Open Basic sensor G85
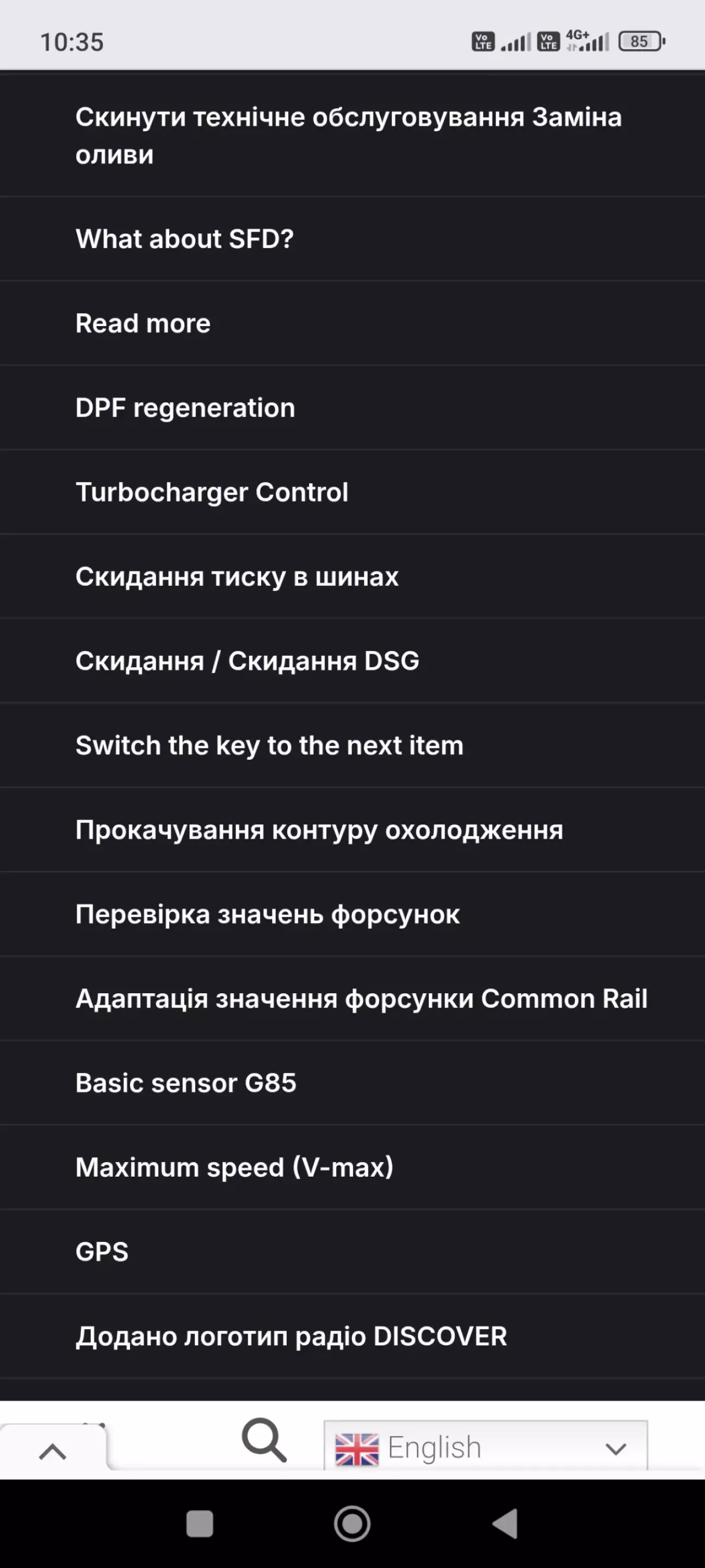This screenshot has height=1568, width=705. (185, 1084)
